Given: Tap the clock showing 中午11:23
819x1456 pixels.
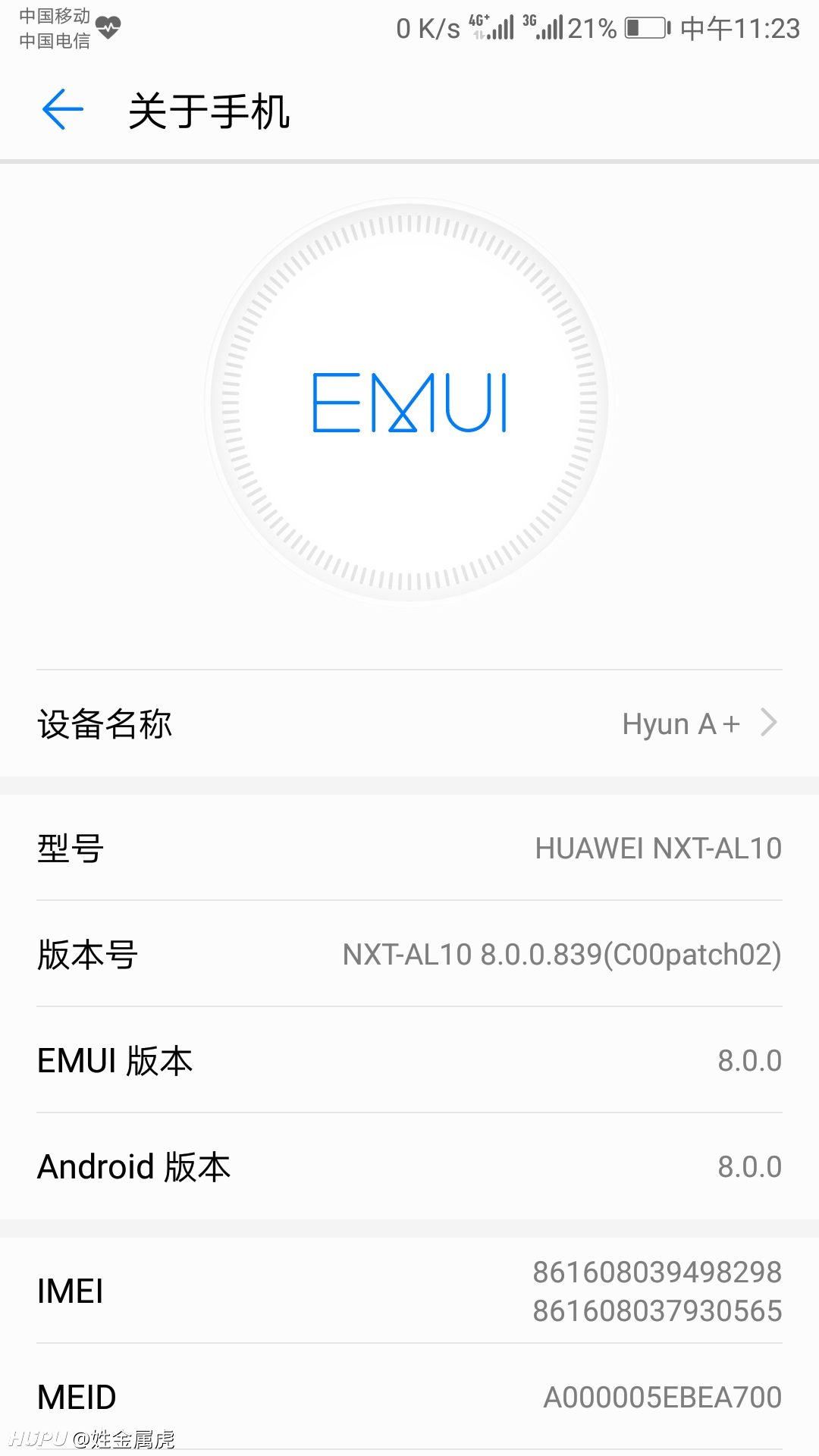Looking at the screenshot, I should tap(739, 27).
